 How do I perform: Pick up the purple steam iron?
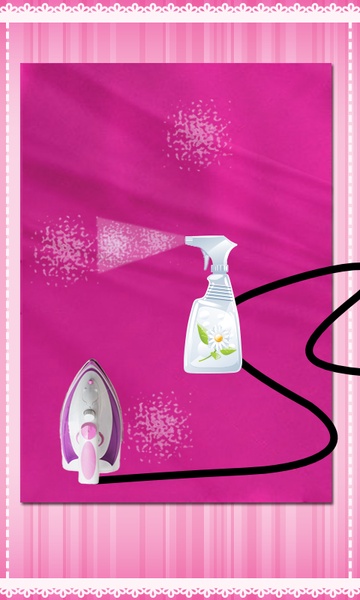click(x=91, y=421)
